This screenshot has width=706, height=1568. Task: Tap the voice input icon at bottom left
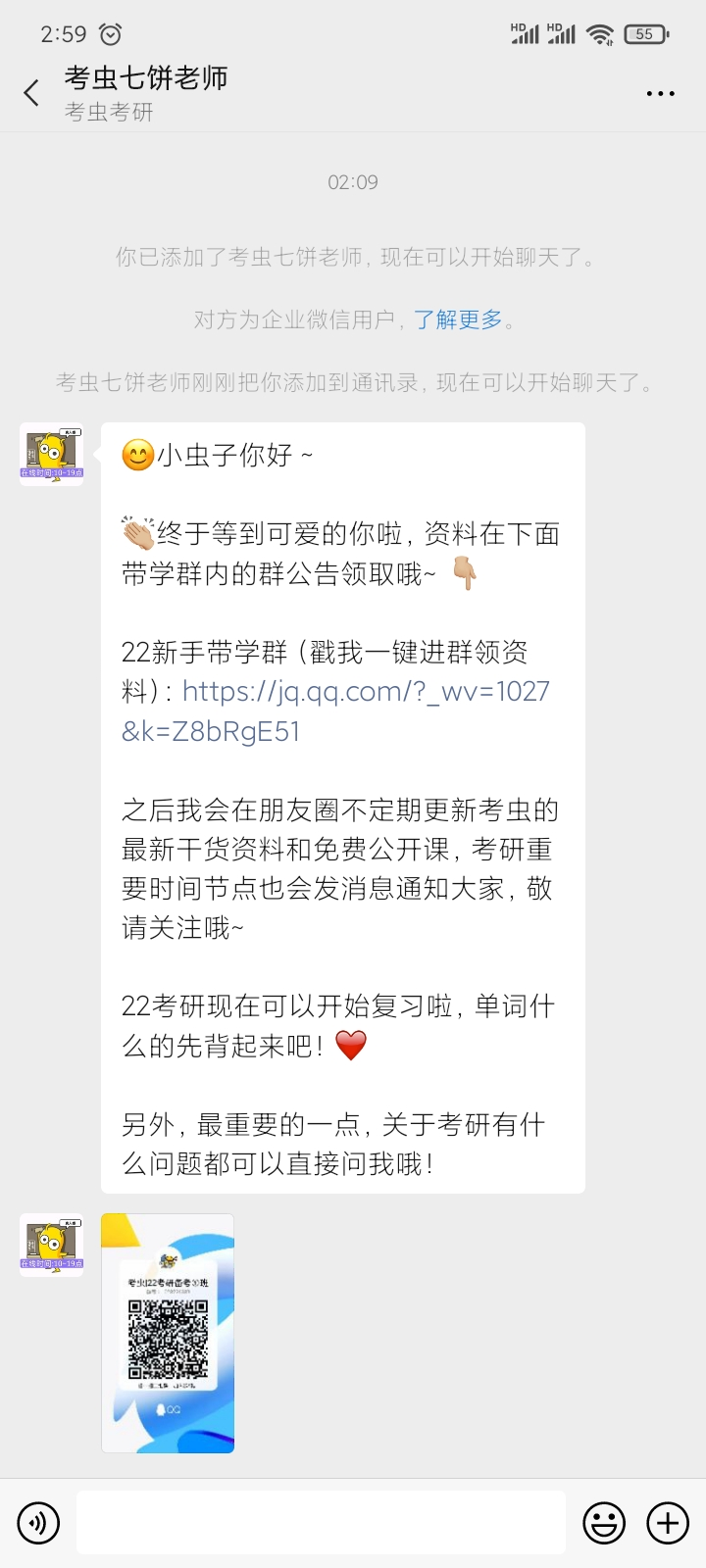39,1522
